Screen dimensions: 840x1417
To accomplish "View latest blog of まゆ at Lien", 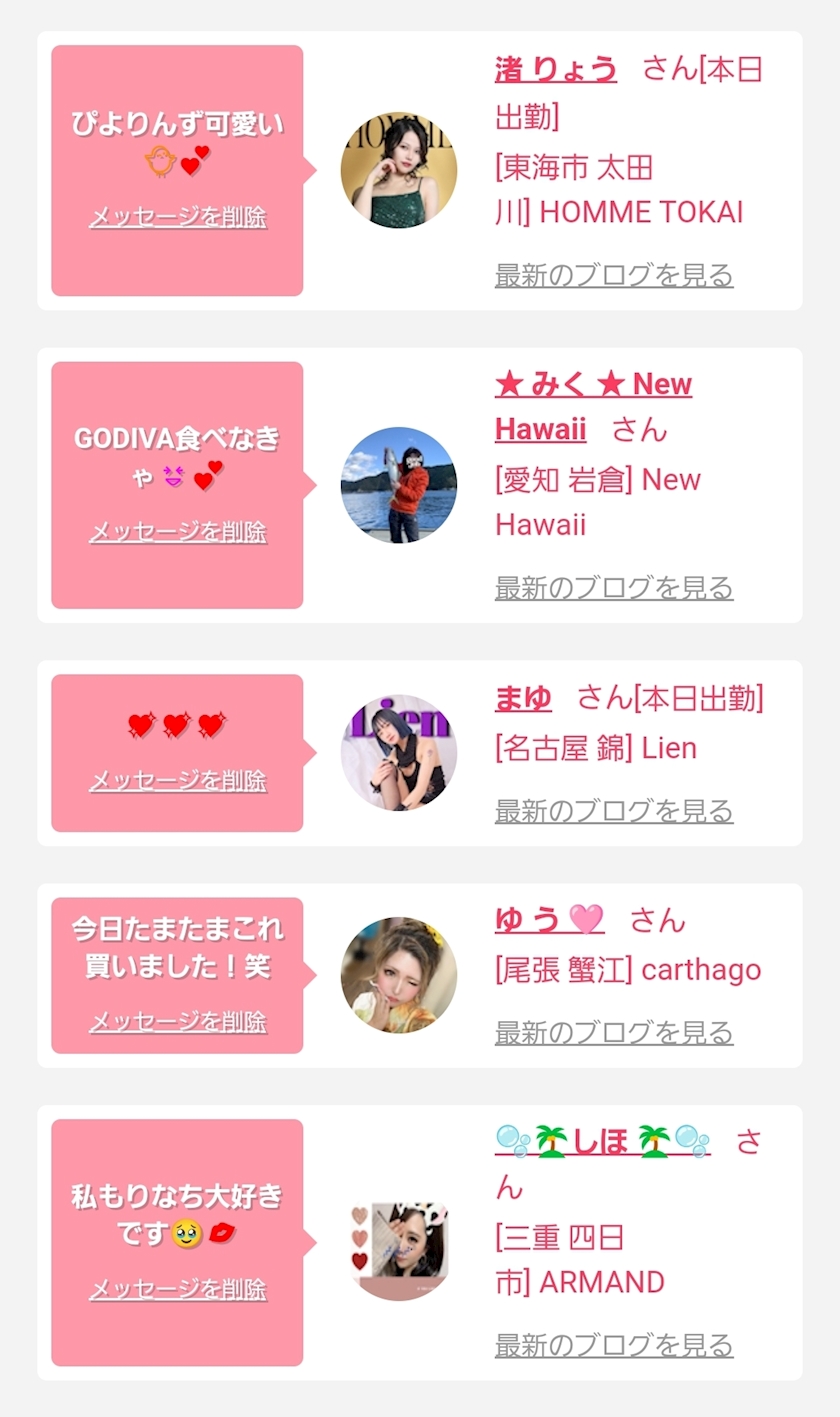I will click(x=614, y=811).
